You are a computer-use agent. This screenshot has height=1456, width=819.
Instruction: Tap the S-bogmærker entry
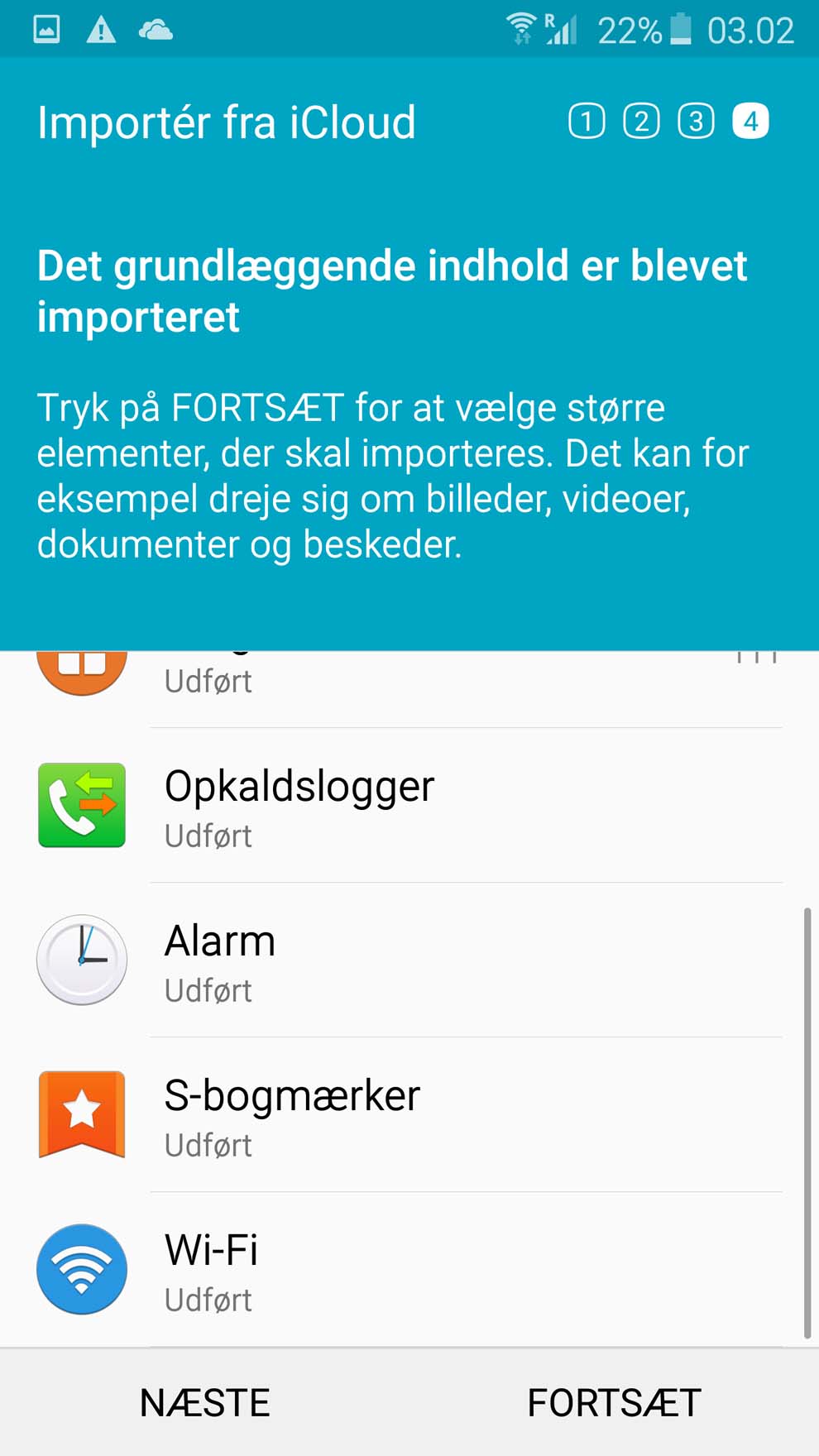tap(409, 1115)
